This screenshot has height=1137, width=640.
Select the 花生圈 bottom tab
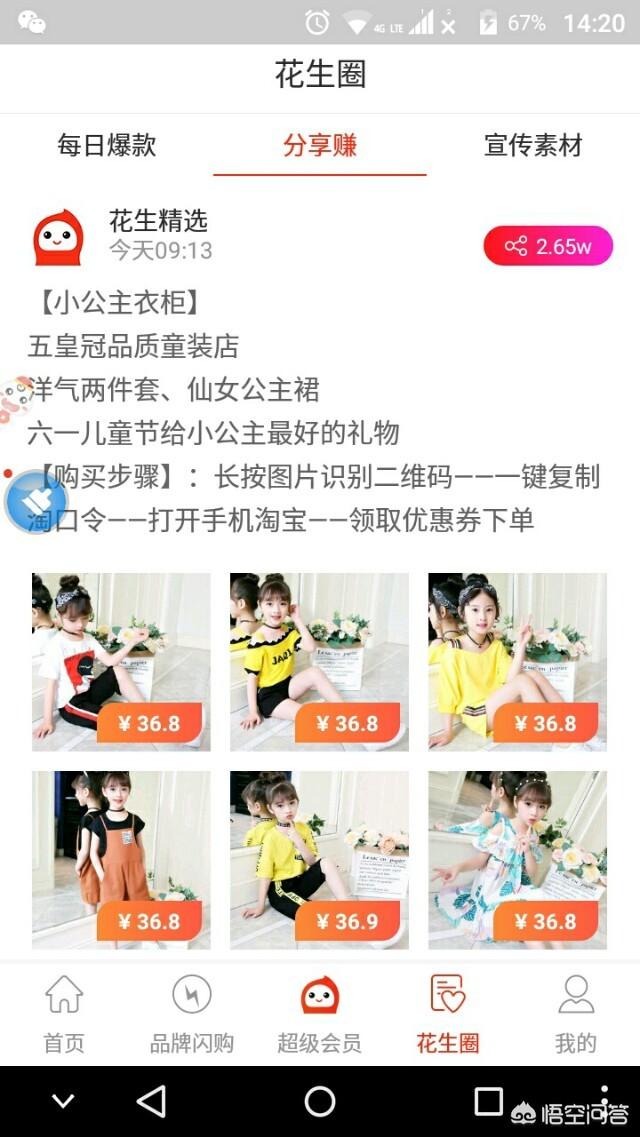click(x=448, y=1015)
